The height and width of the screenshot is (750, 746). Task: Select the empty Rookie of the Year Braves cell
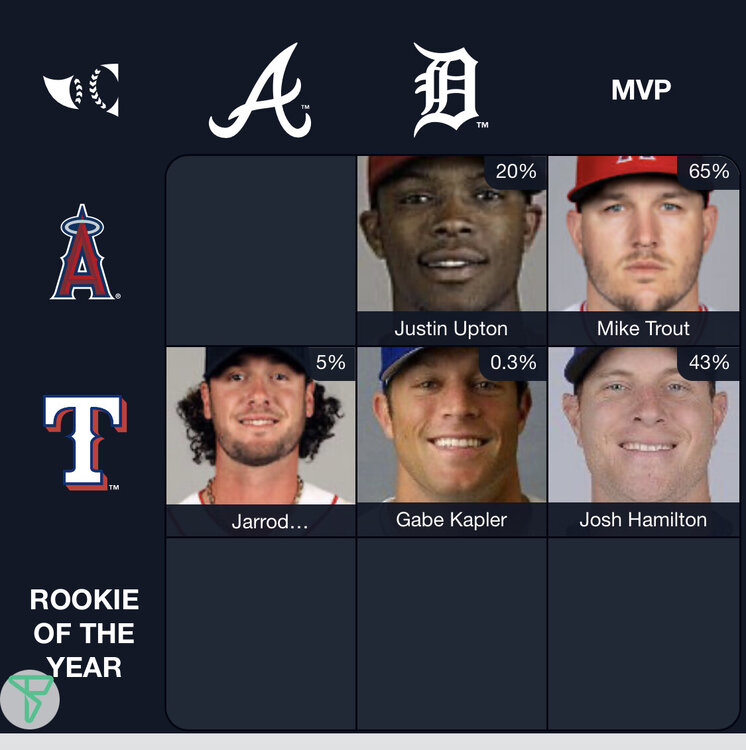pyautogui.click(x=261, y=633)
